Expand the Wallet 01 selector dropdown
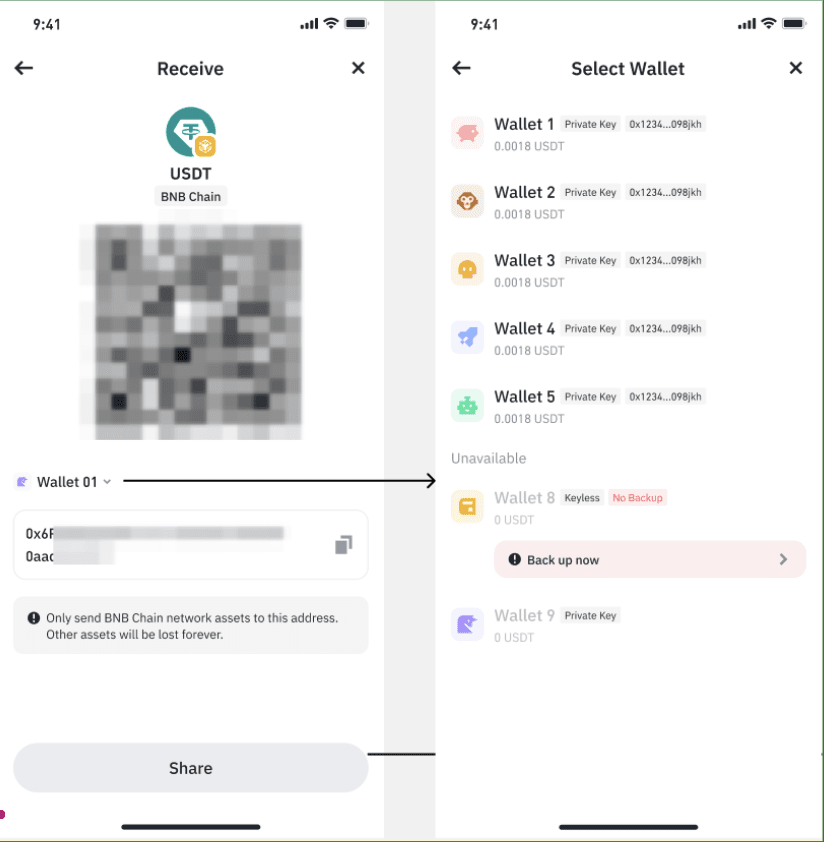Viewport: 824px width, 842px height. point(66,482)
